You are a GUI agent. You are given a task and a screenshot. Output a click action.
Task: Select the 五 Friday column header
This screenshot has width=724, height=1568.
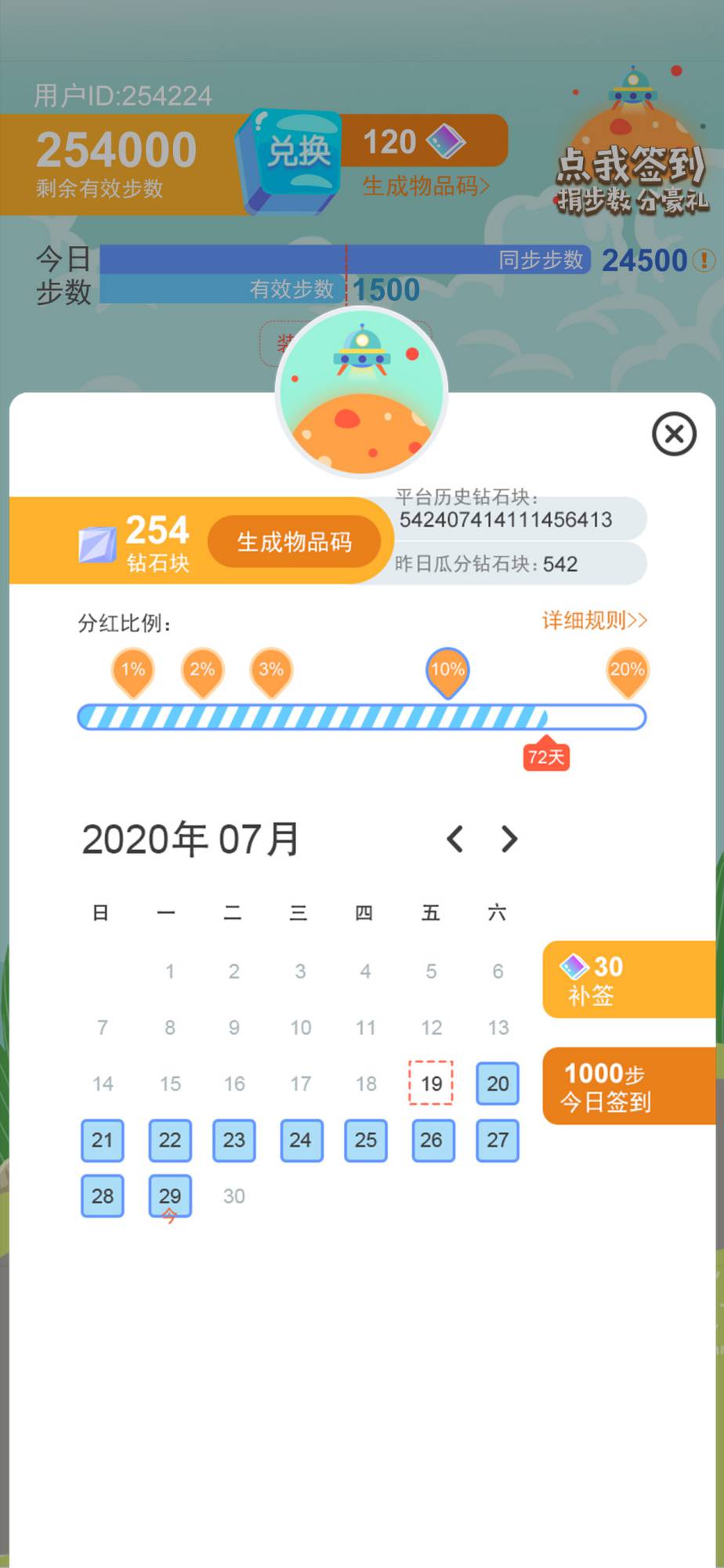pyautogui.click(x=430, y=913)
